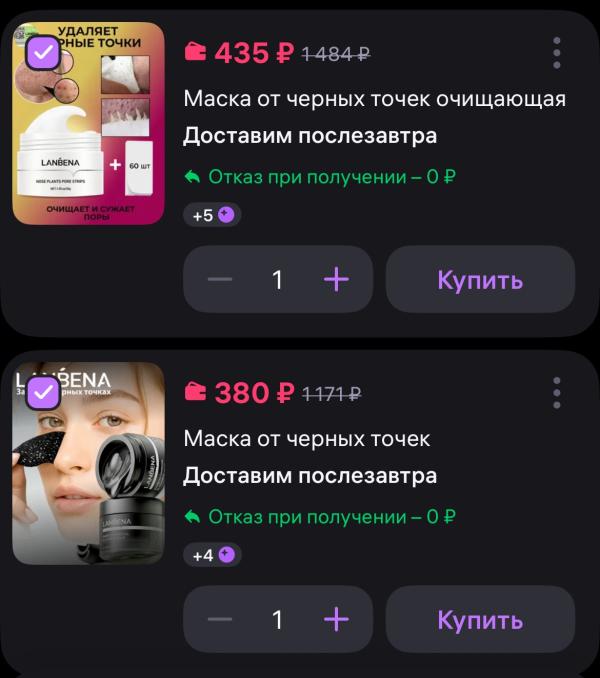Uncheck the 435 ₽ mask item checkbox
The image size is (600, 678).
point(42,52)
